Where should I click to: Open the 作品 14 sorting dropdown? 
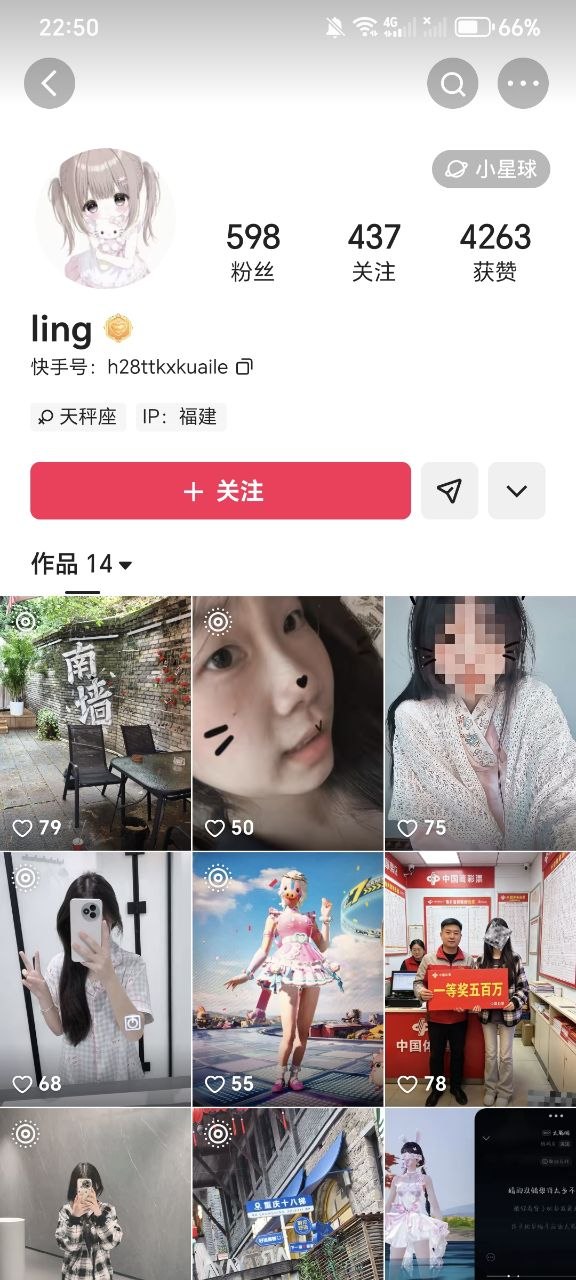tap(82, 564)
